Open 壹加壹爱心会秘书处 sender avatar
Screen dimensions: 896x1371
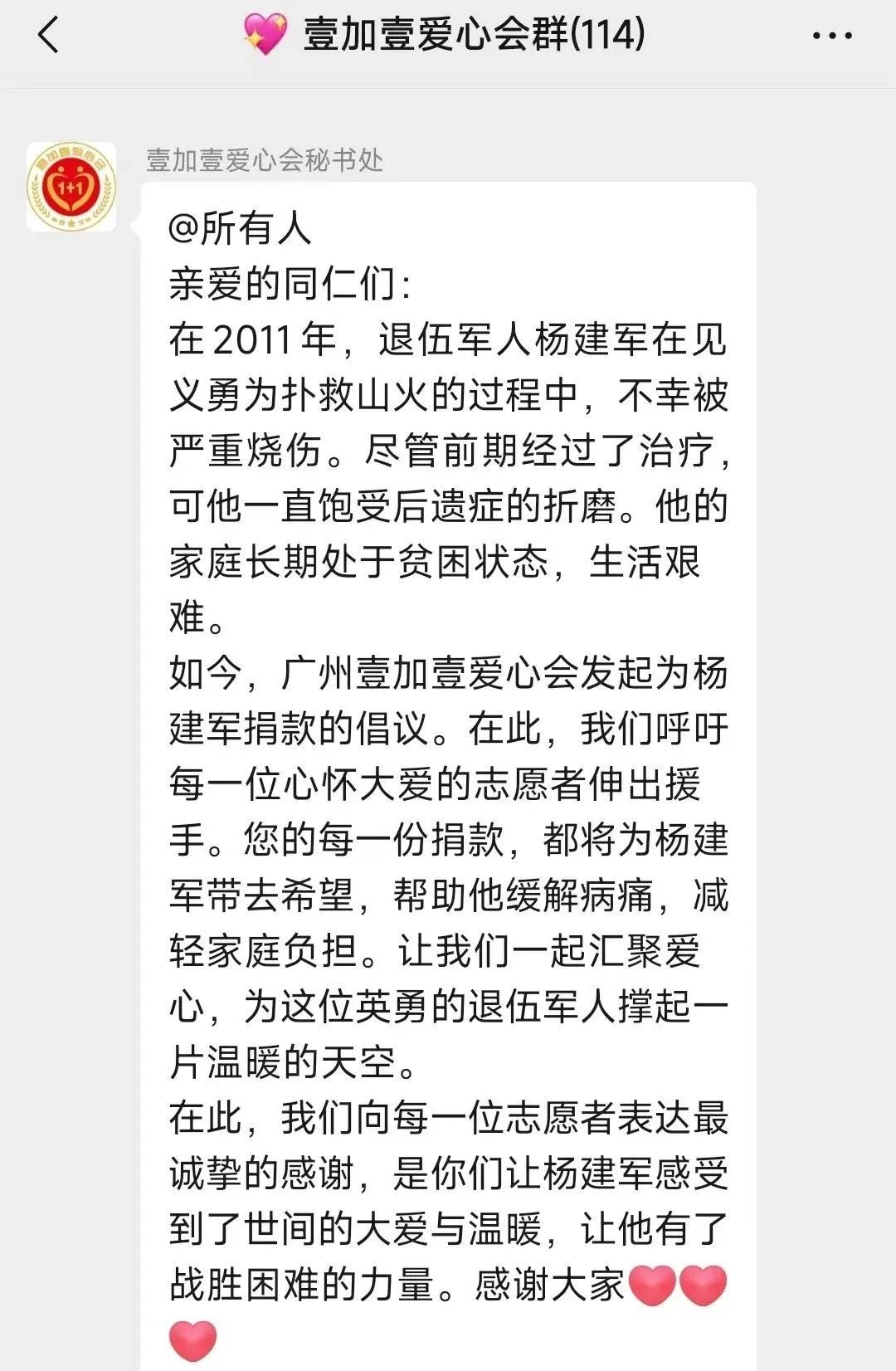click(x=71, y=187)
